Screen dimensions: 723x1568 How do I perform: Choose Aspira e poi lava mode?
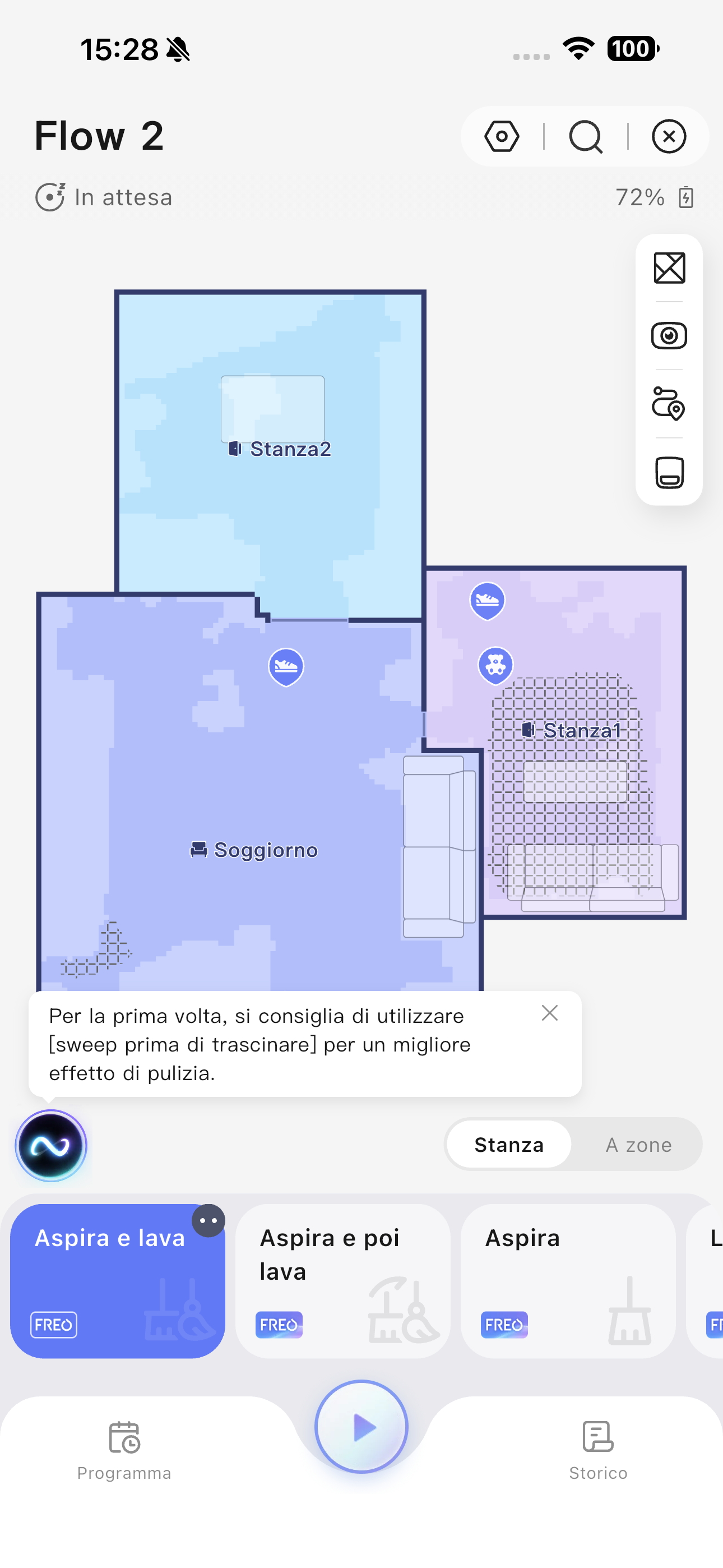click(342, 1281)
